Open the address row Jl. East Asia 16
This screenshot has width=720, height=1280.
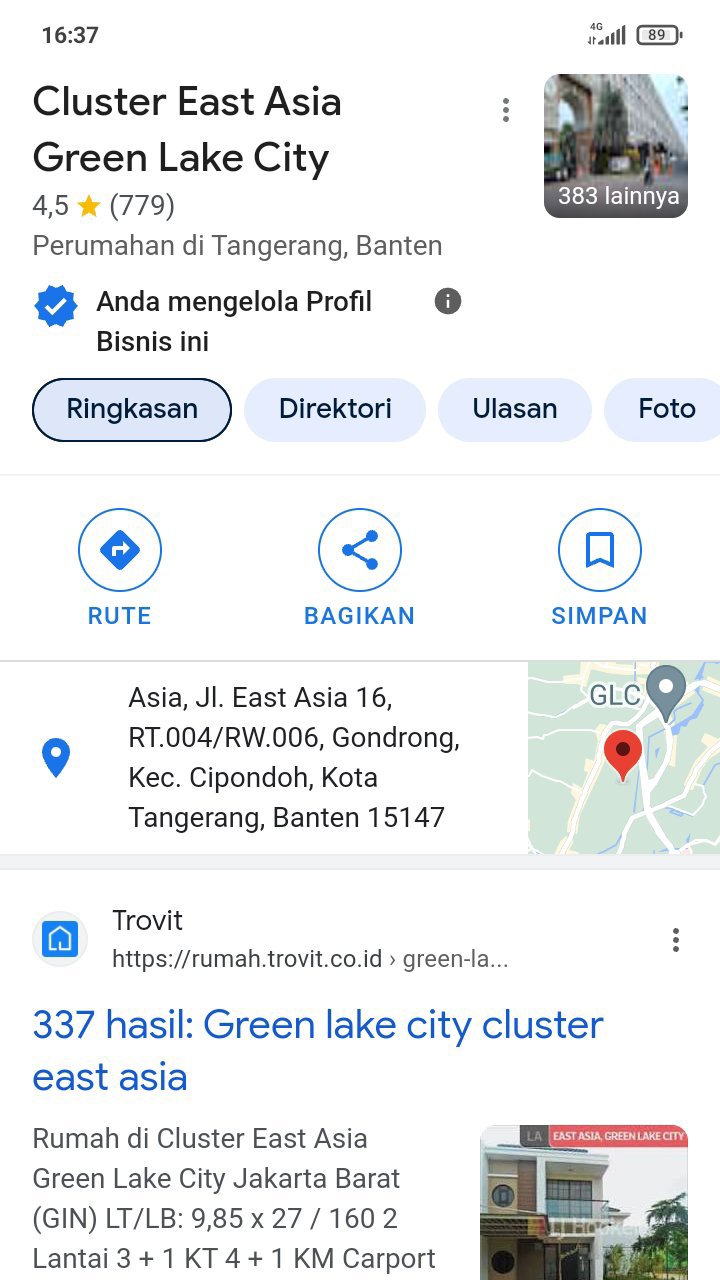tap(290, 757)
